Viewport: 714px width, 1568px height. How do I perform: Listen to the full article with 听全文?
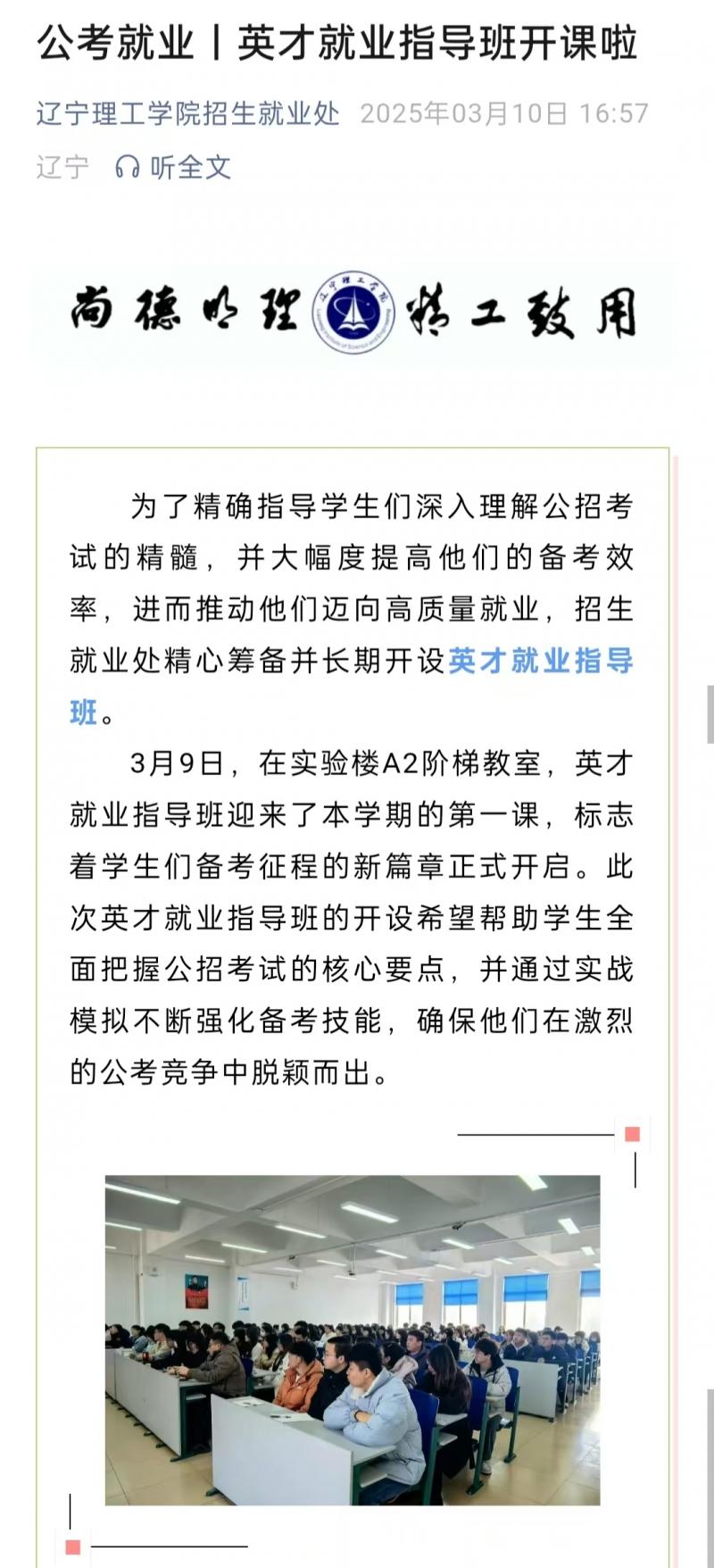coord(174,167)
